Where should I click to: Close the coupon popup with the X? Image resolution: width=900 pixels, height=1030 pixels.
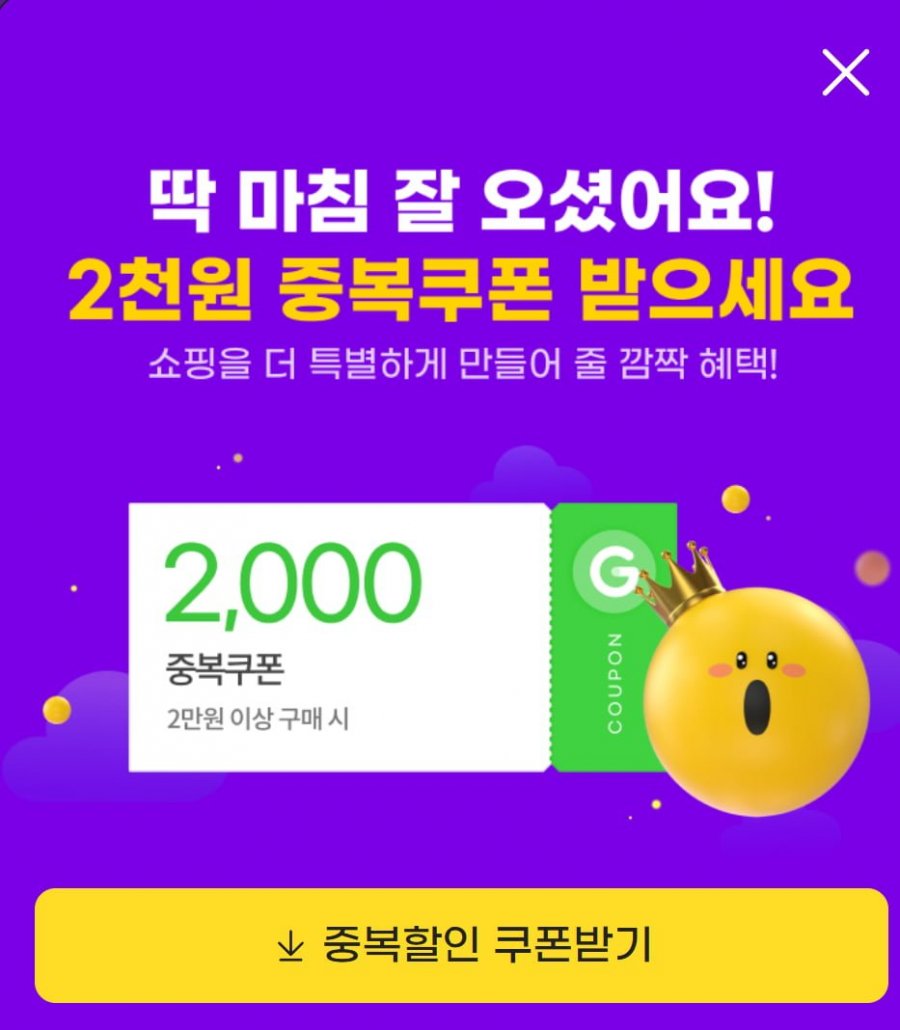point(845,73)
